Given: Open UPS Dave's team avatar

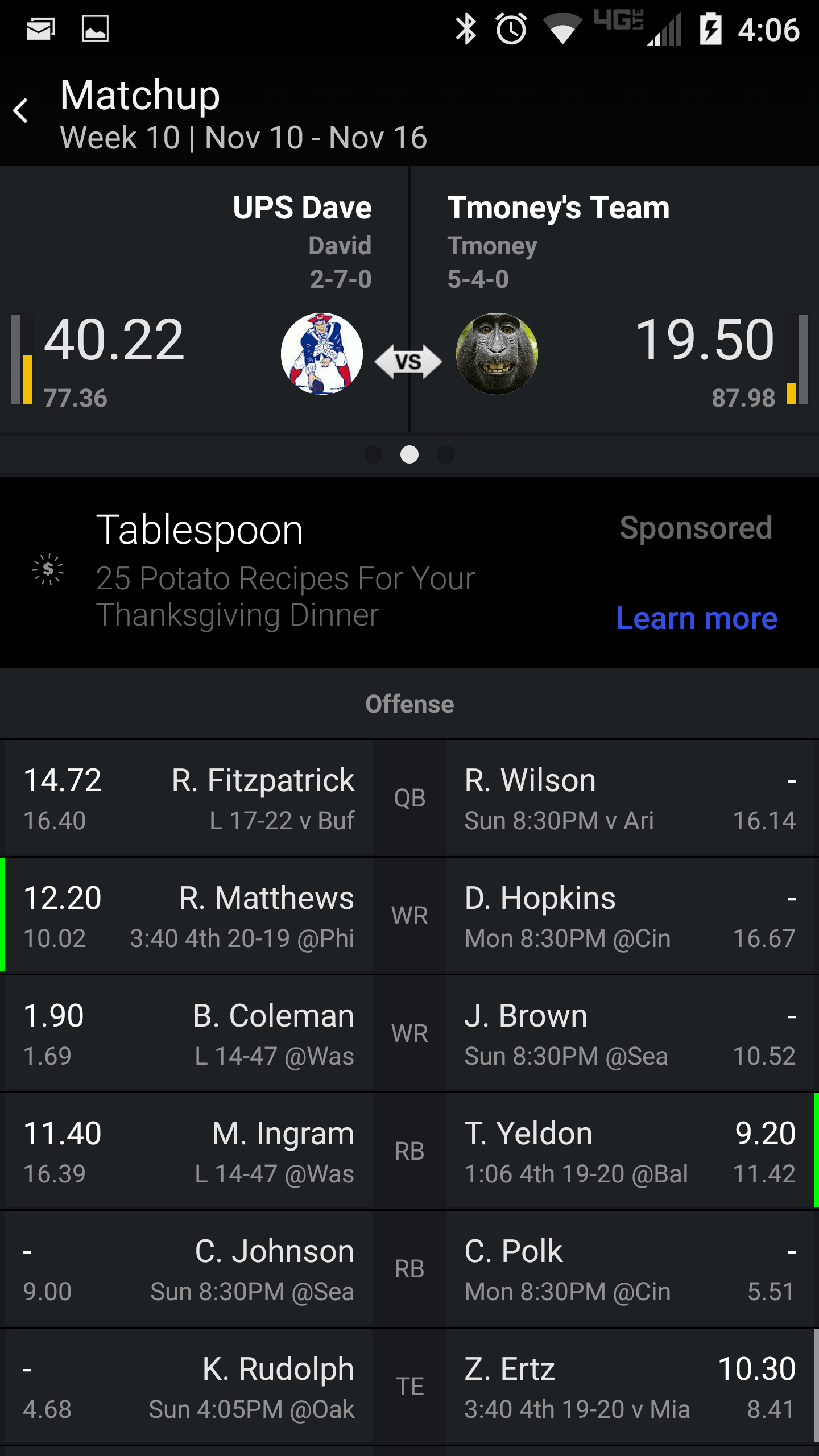Looking at the screenshot, I should pyautogui.click(x=322, y=354).
